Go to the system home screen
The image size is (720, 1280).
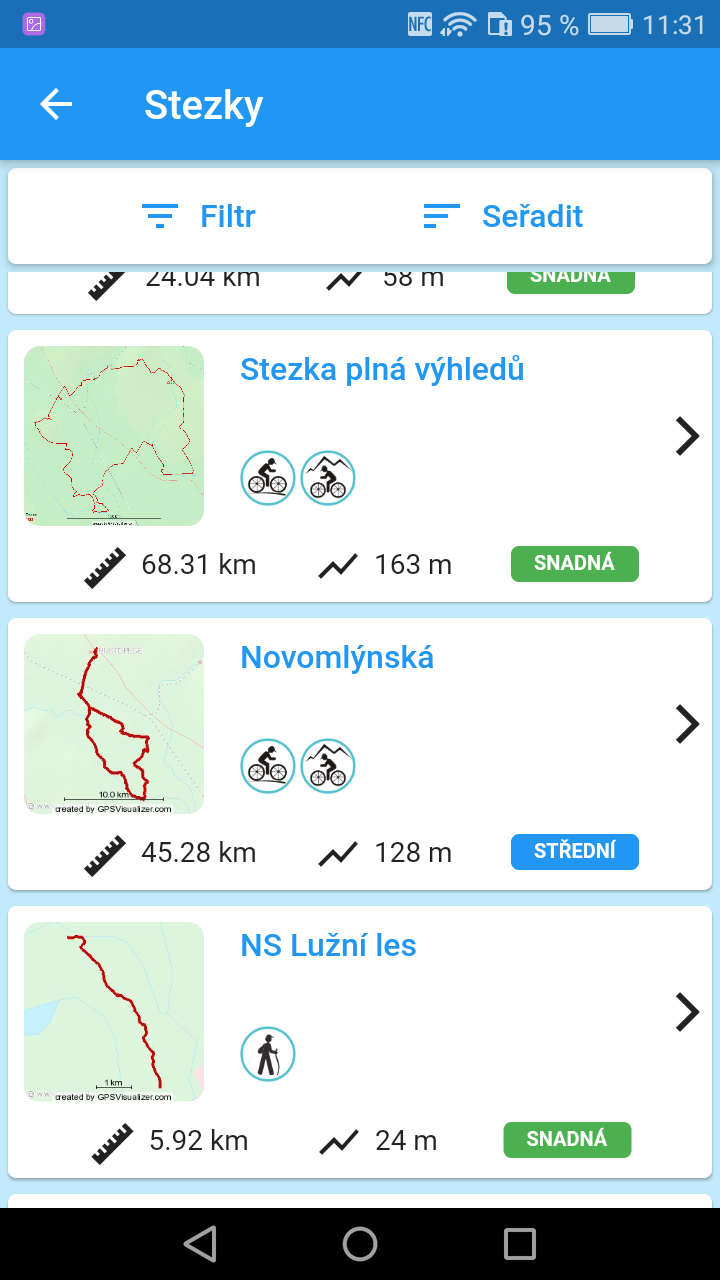360,1244
